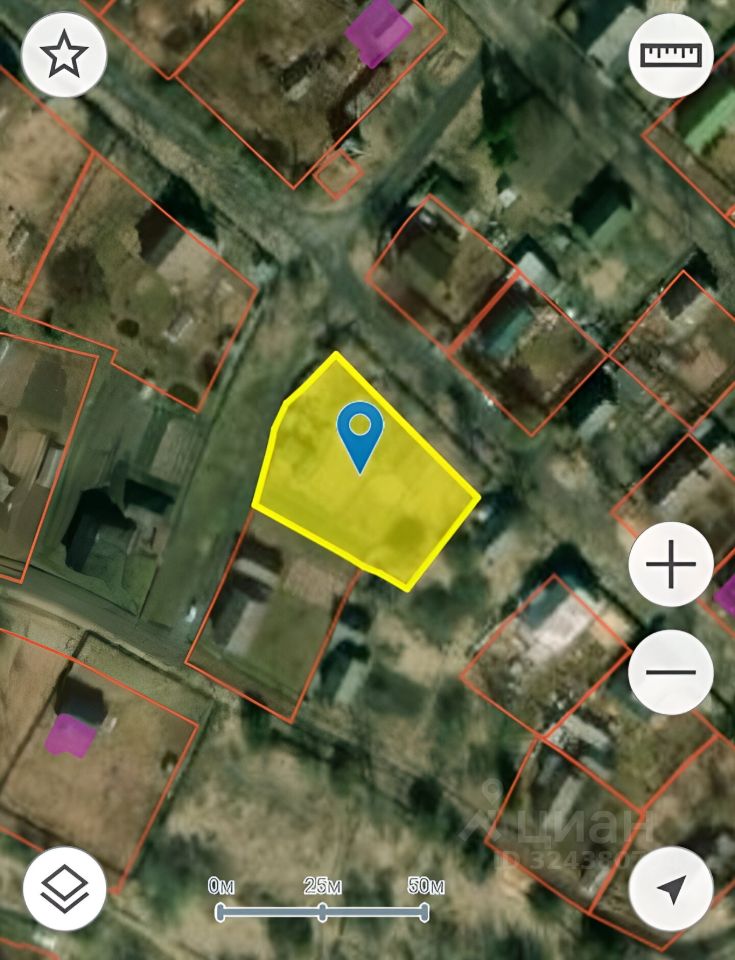Viewport: 735px width, 960px height.
Task: Tap the blue pin on the yellow plot
Action: click(x=359, y=432)
